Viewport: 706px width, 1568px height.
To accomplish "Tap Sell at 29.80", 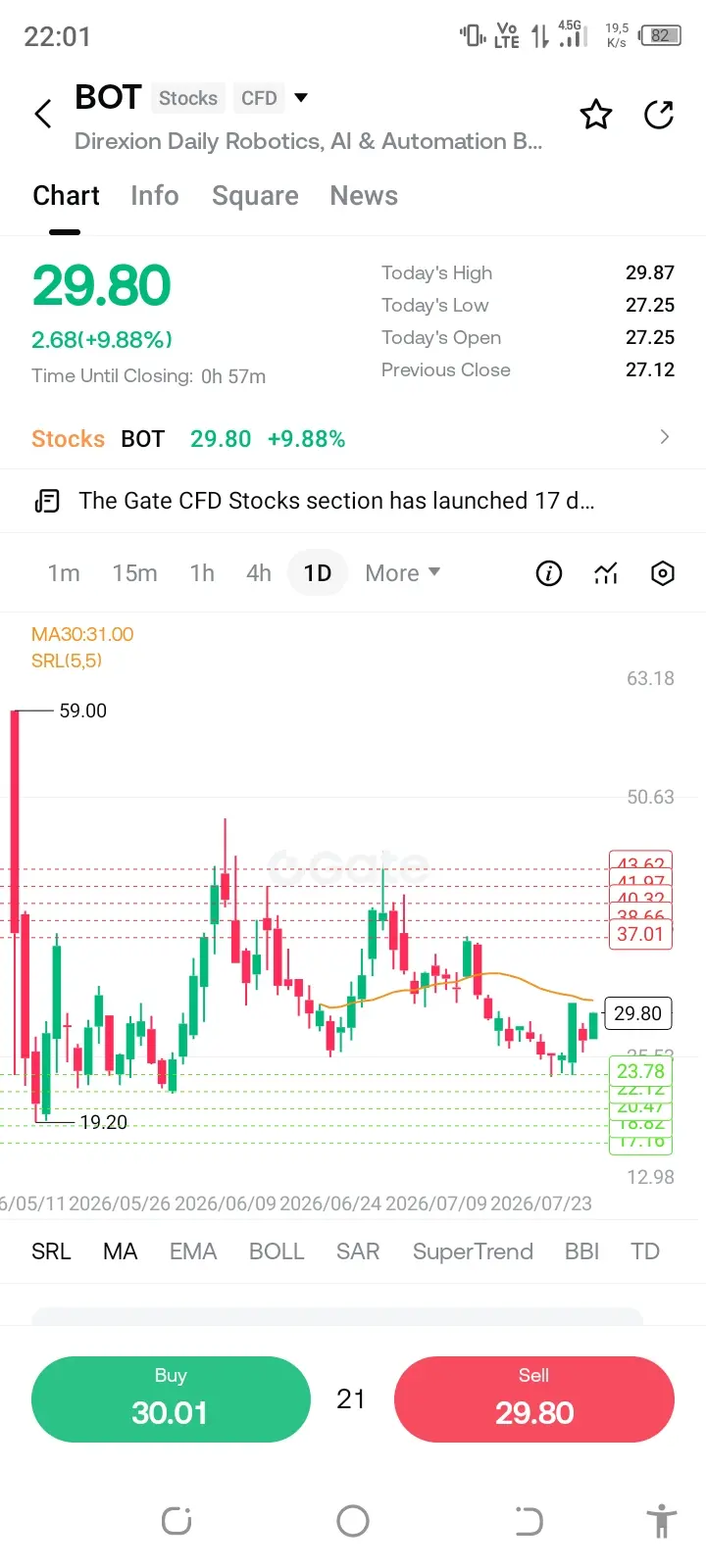I will [x=534, y=1399].
